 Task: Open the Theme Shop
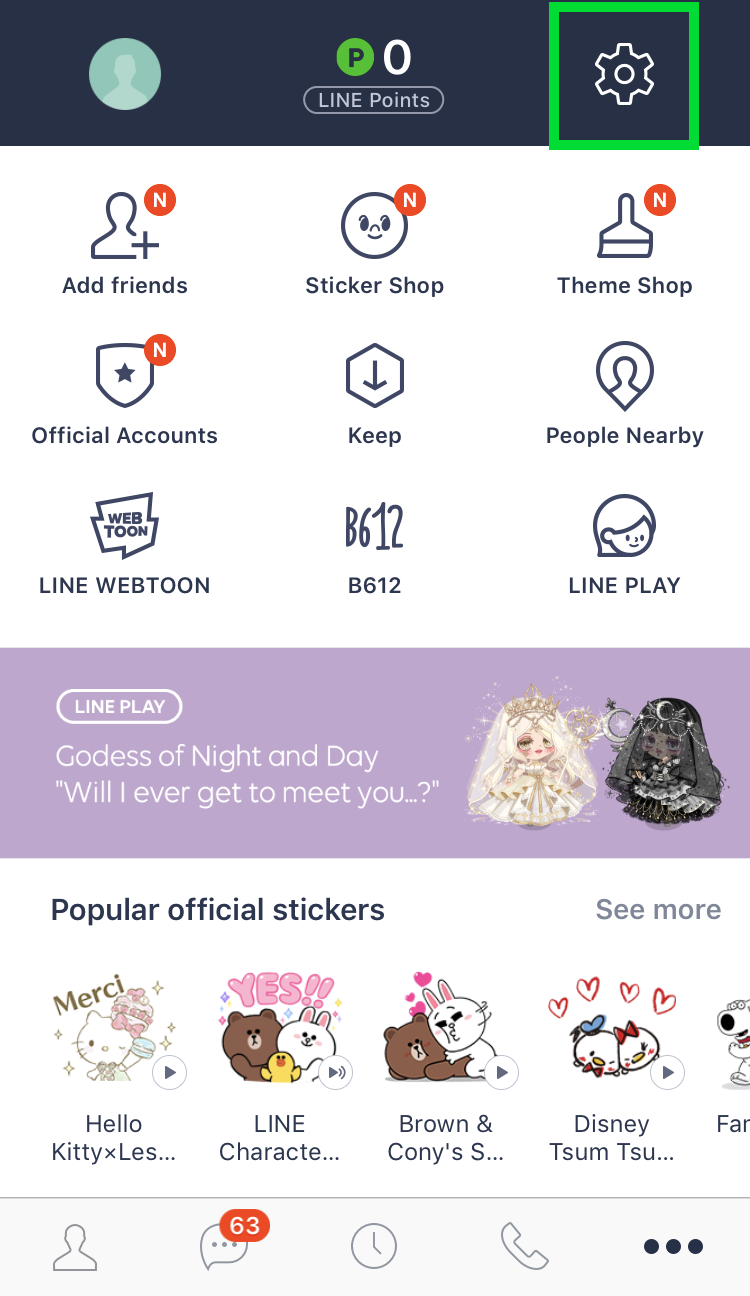point(624,244)
